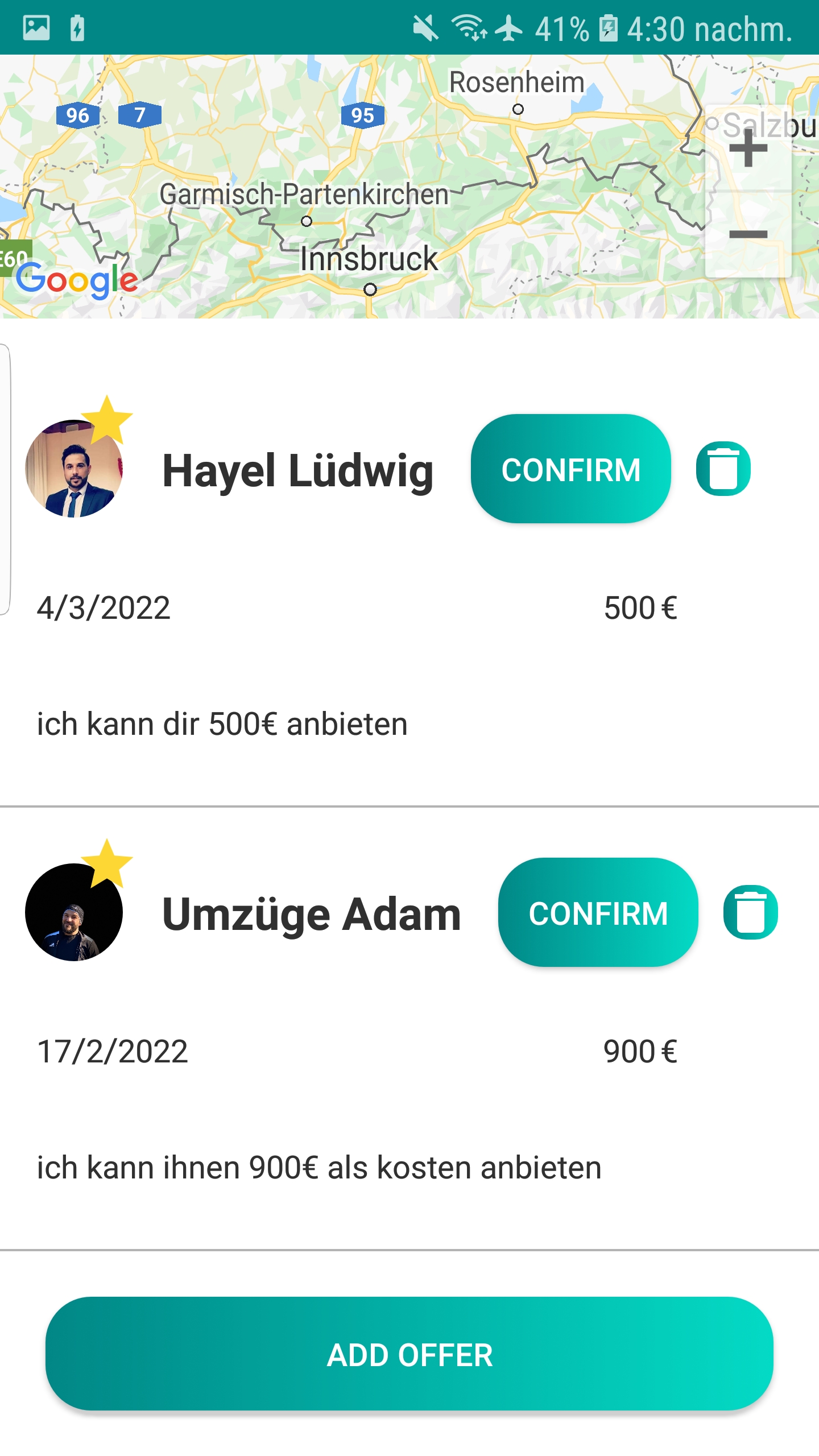Zoom in on the map
This screenshot has height=1456, width=819.
coord(748,149)
